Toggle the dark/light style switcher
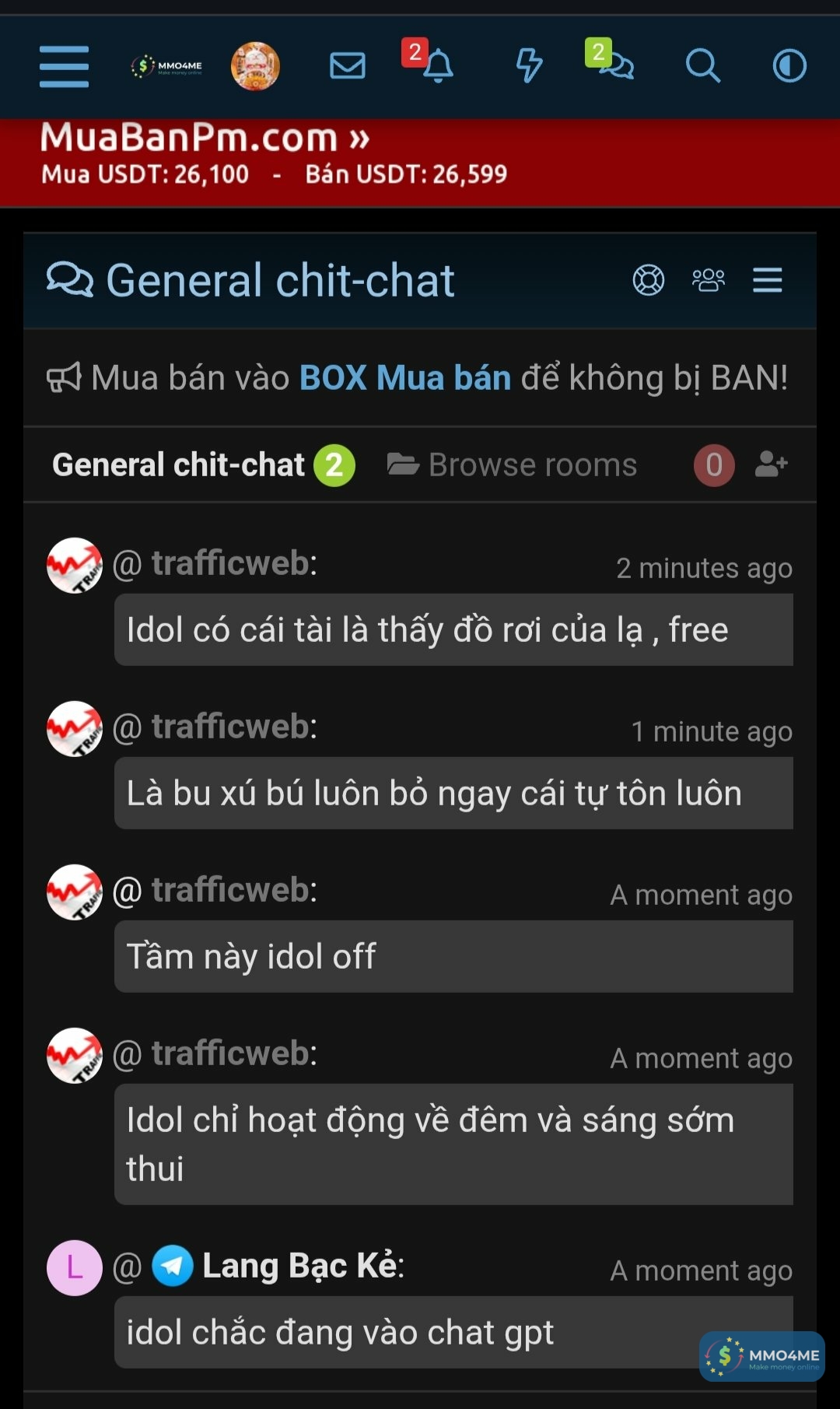Image resolution: width=840 pixels, height=1409 pixels. pos(789,66)
